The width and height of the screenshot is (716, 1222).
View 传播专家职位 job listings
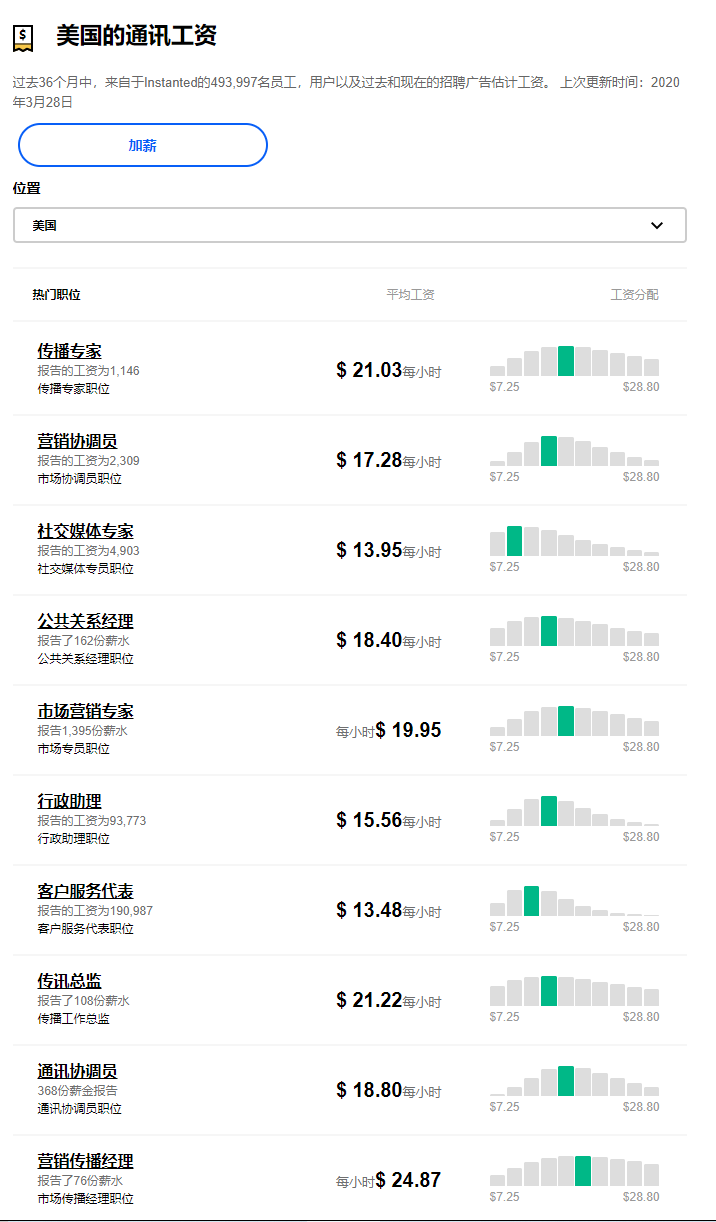(x=73, y=389)
